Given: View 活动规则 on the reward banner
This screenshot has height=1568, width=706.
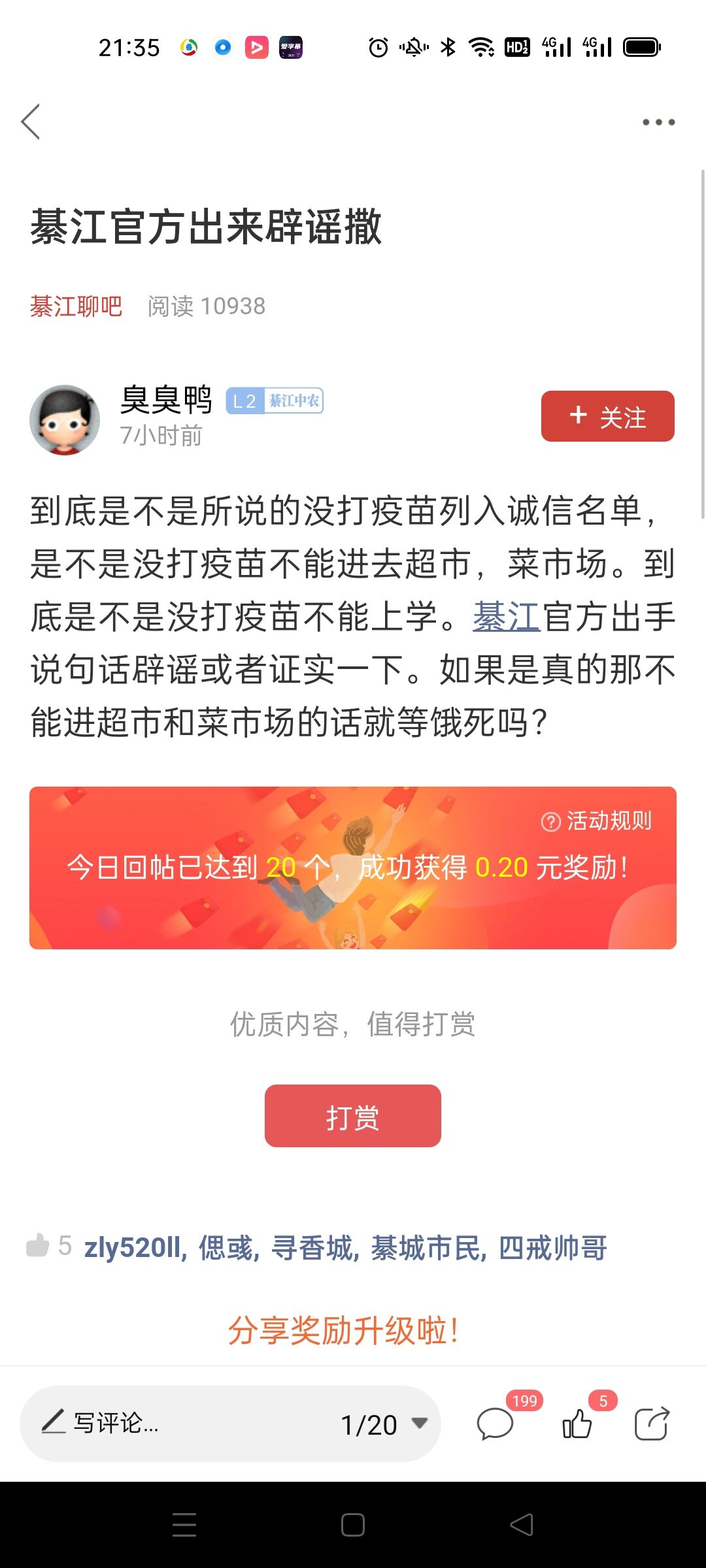Looking at the screenshot, I should (597, 821).
